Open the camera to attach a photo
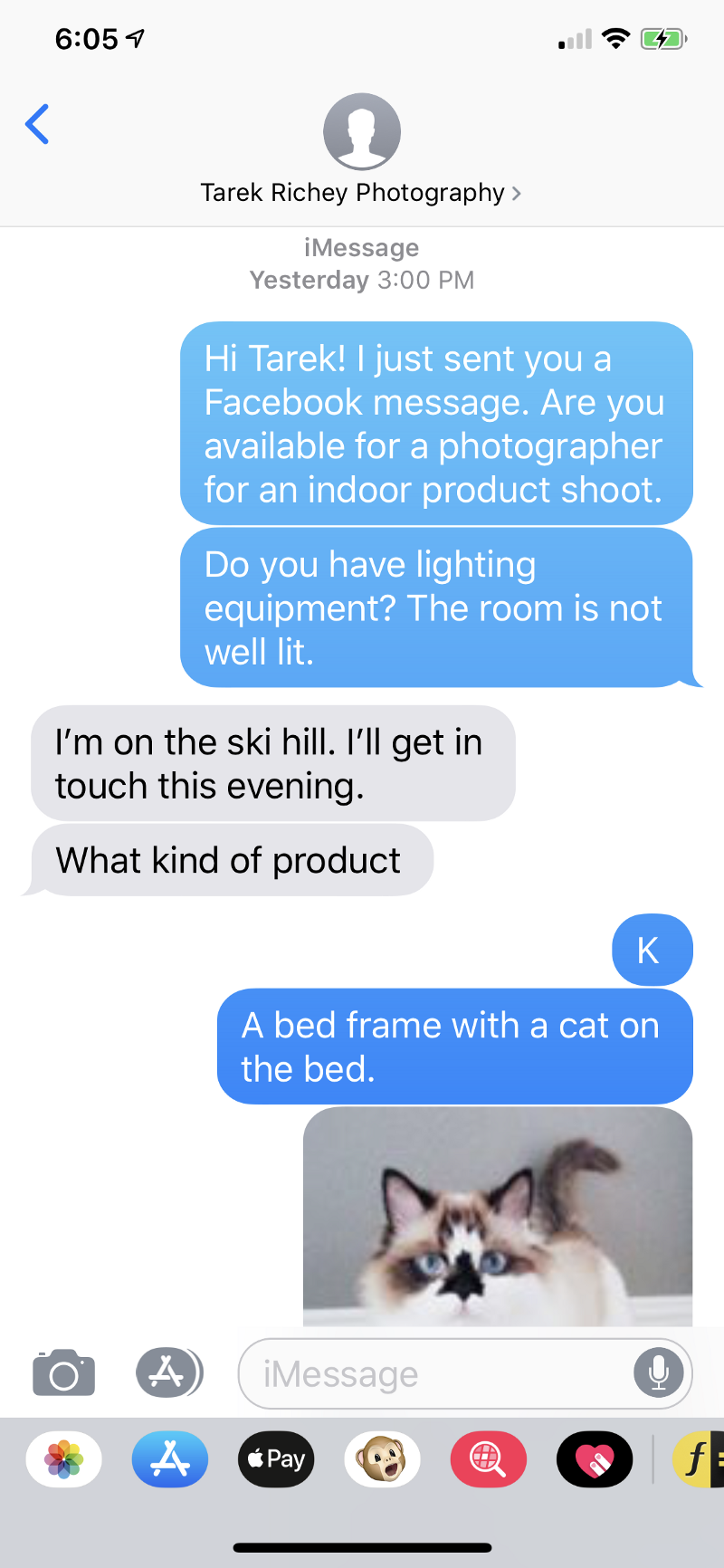Image resolution: width=724 pixels, height=1568 pixels. 63,1372
